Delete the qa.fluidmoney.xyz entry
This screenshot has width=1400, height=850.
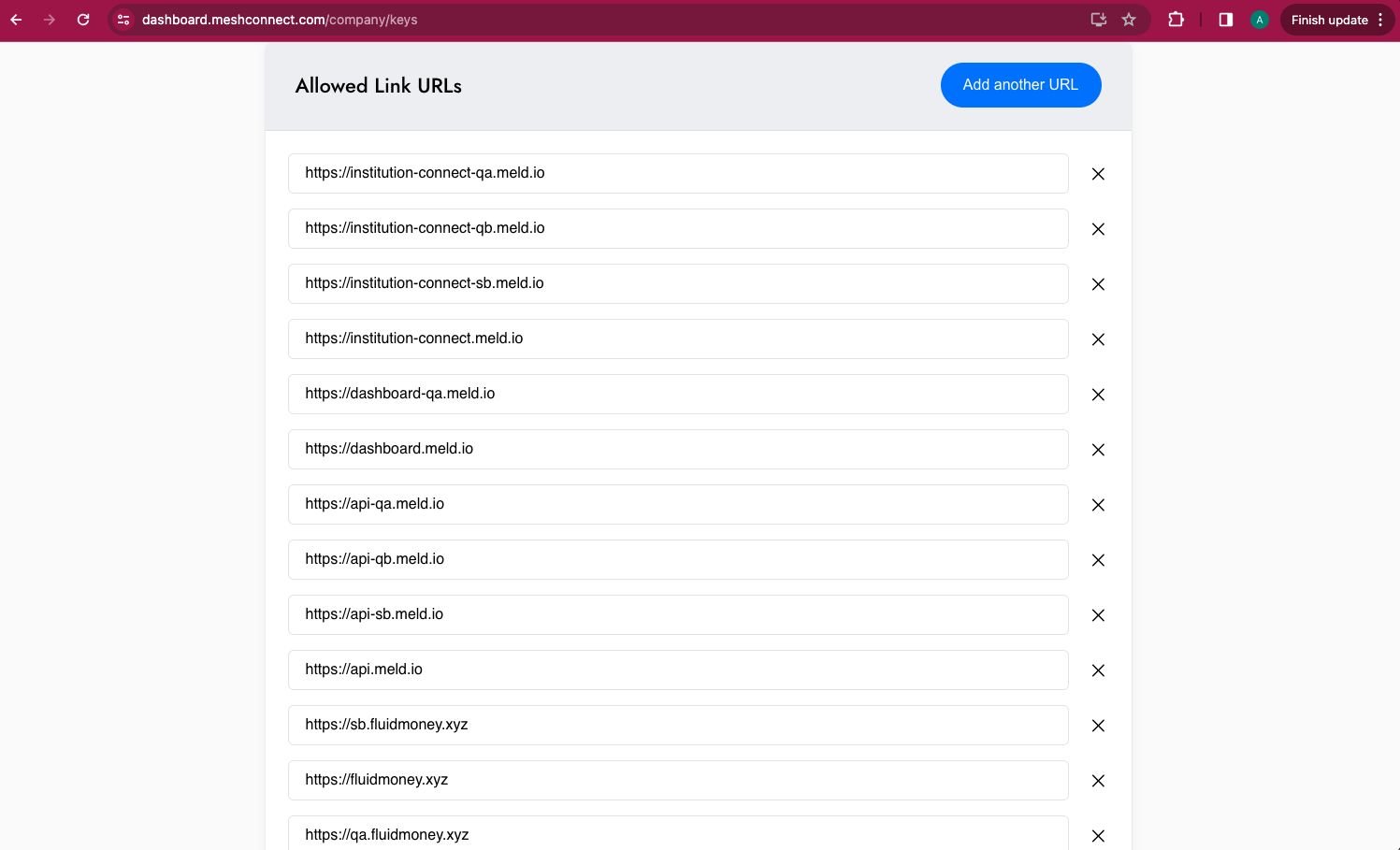tap(1098, 835)
